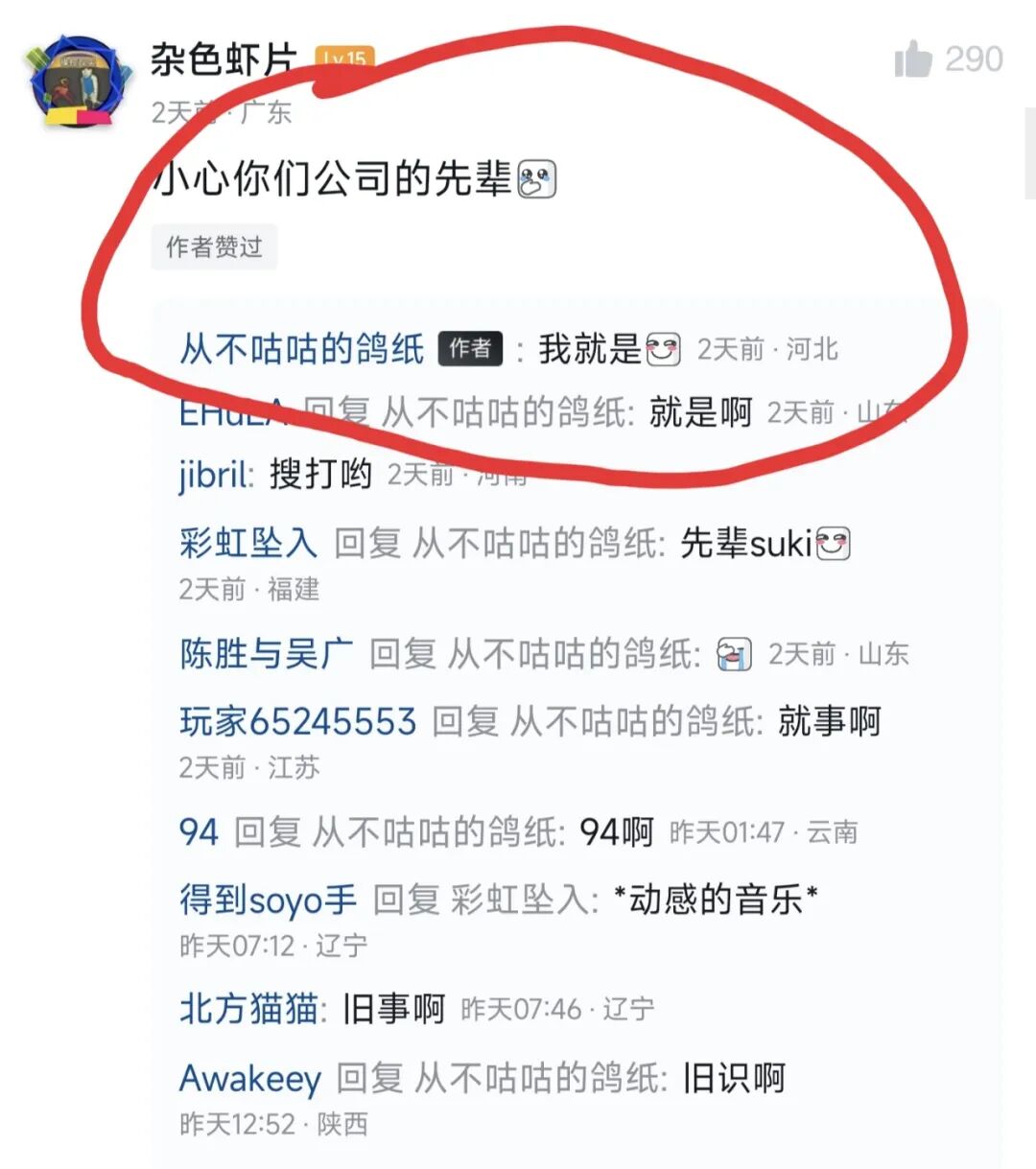The width and height of the screenshot is (1036, 1169).
Task: Open 得到soyo手's profile link
Action: [268, 900]
